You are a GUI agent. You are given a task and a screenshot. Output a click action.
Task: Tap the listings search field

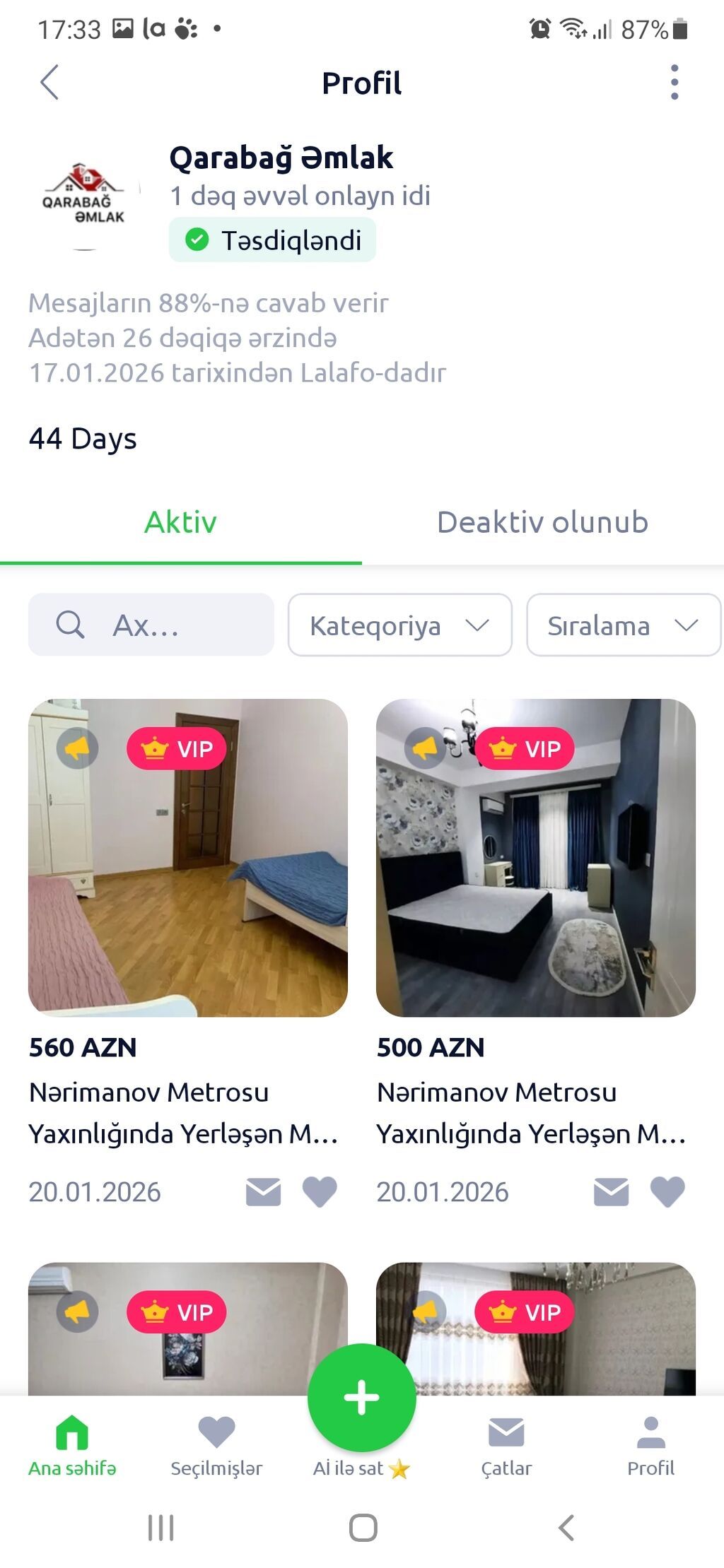[151, 625]
